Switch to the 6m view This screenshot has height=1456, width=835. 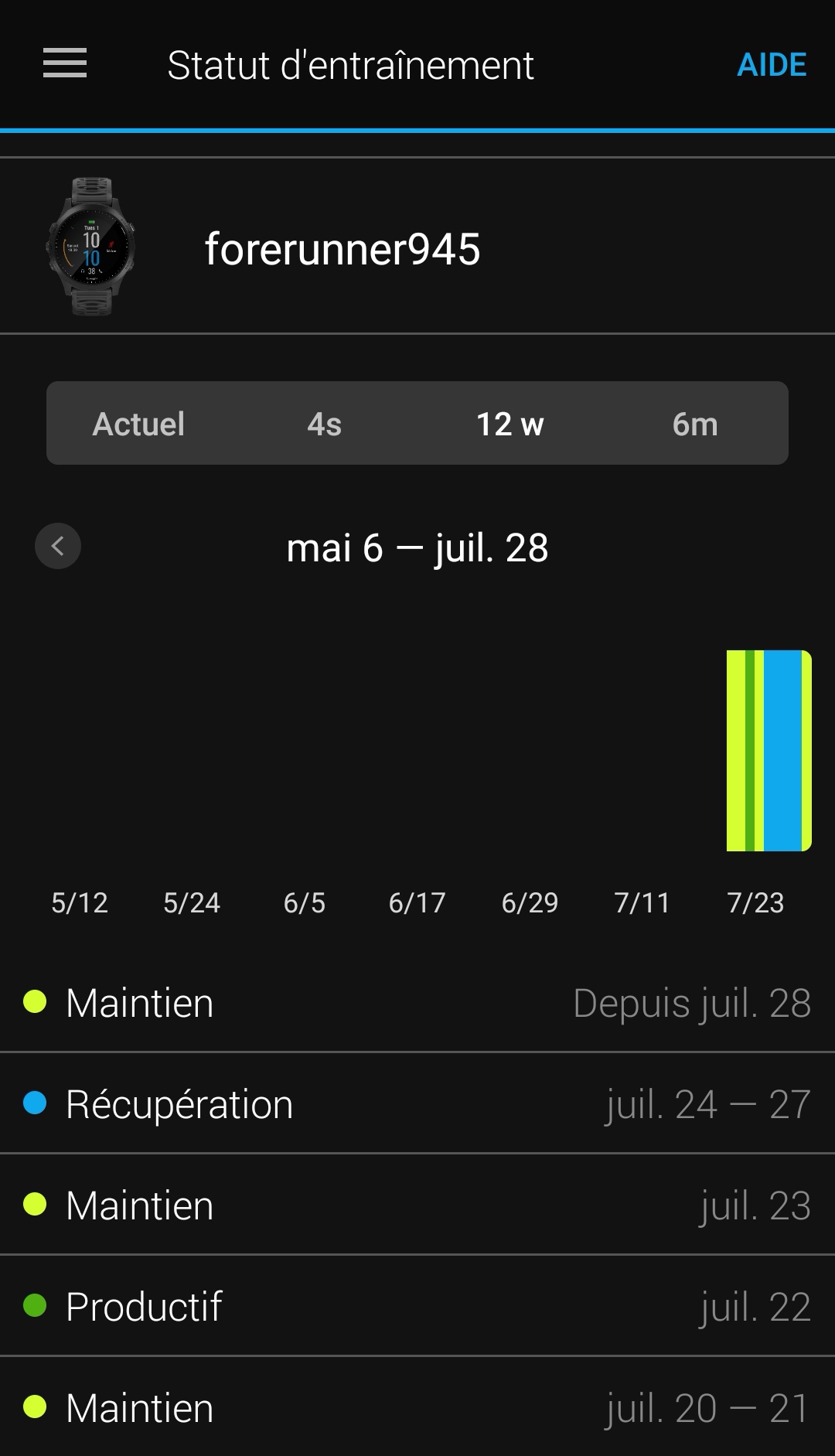tap(695, 424)
